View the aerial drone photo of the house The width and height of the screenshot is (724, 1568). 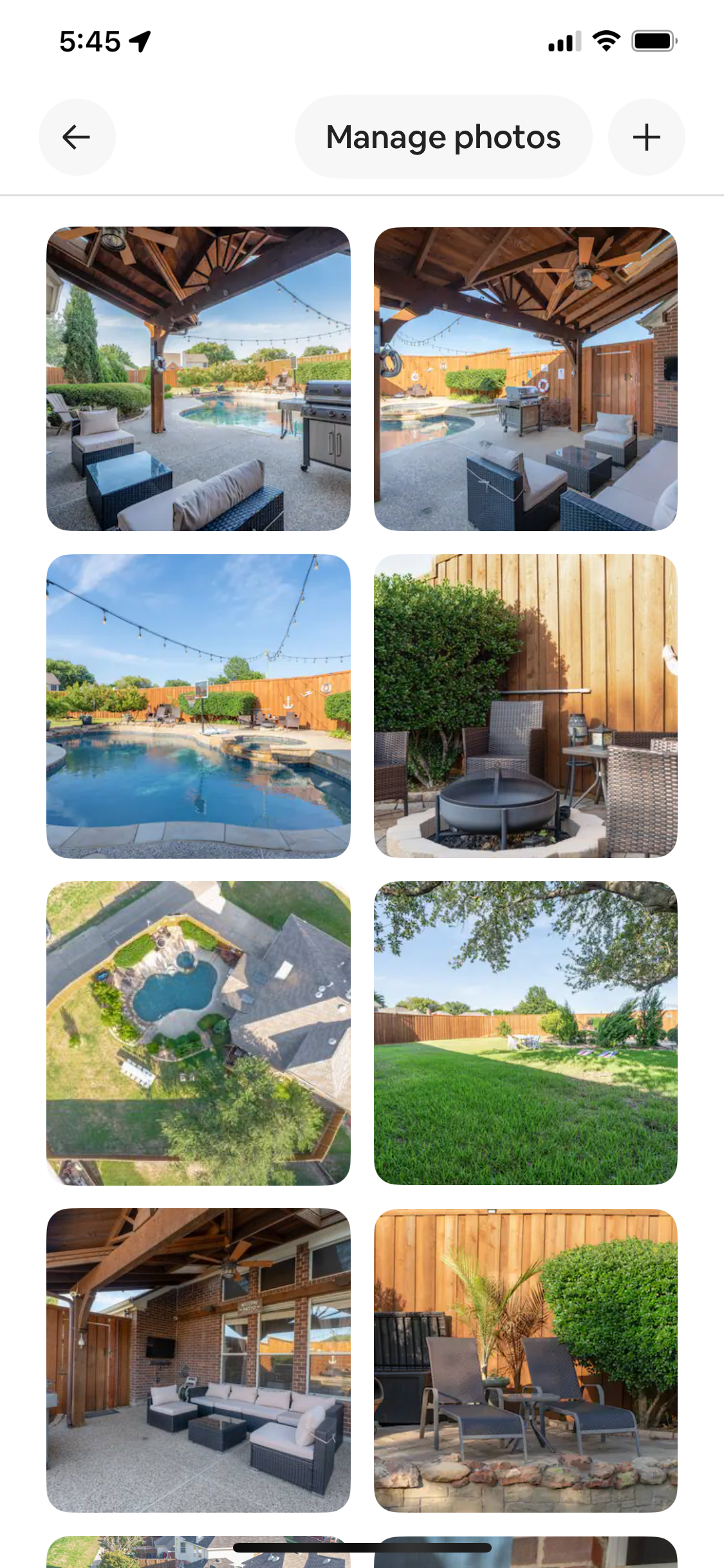[198, 1033]
